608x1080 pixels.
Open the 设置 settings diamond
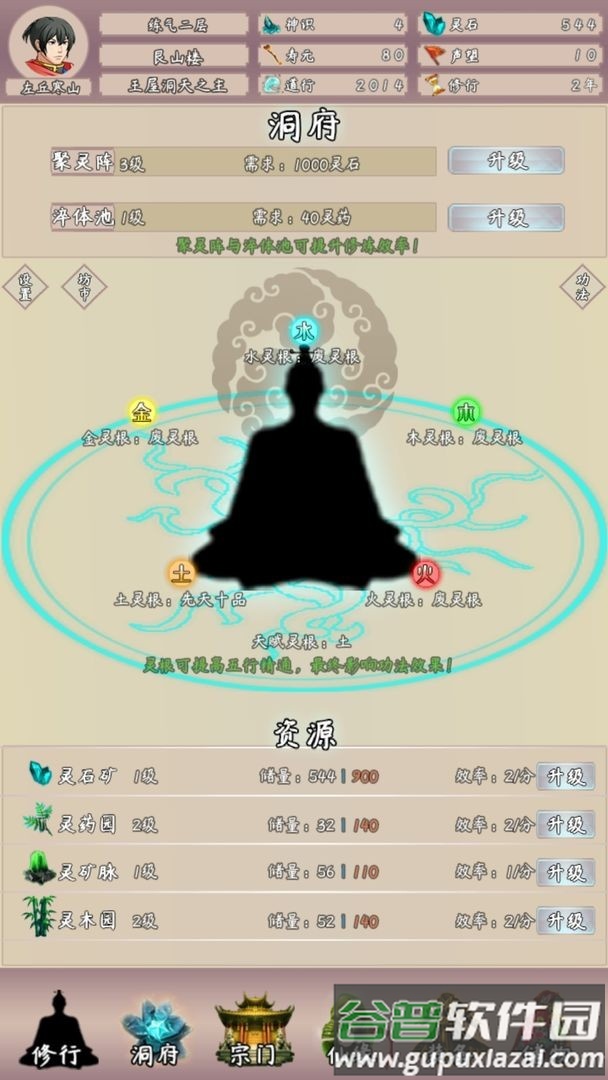(x=25, y=288)
